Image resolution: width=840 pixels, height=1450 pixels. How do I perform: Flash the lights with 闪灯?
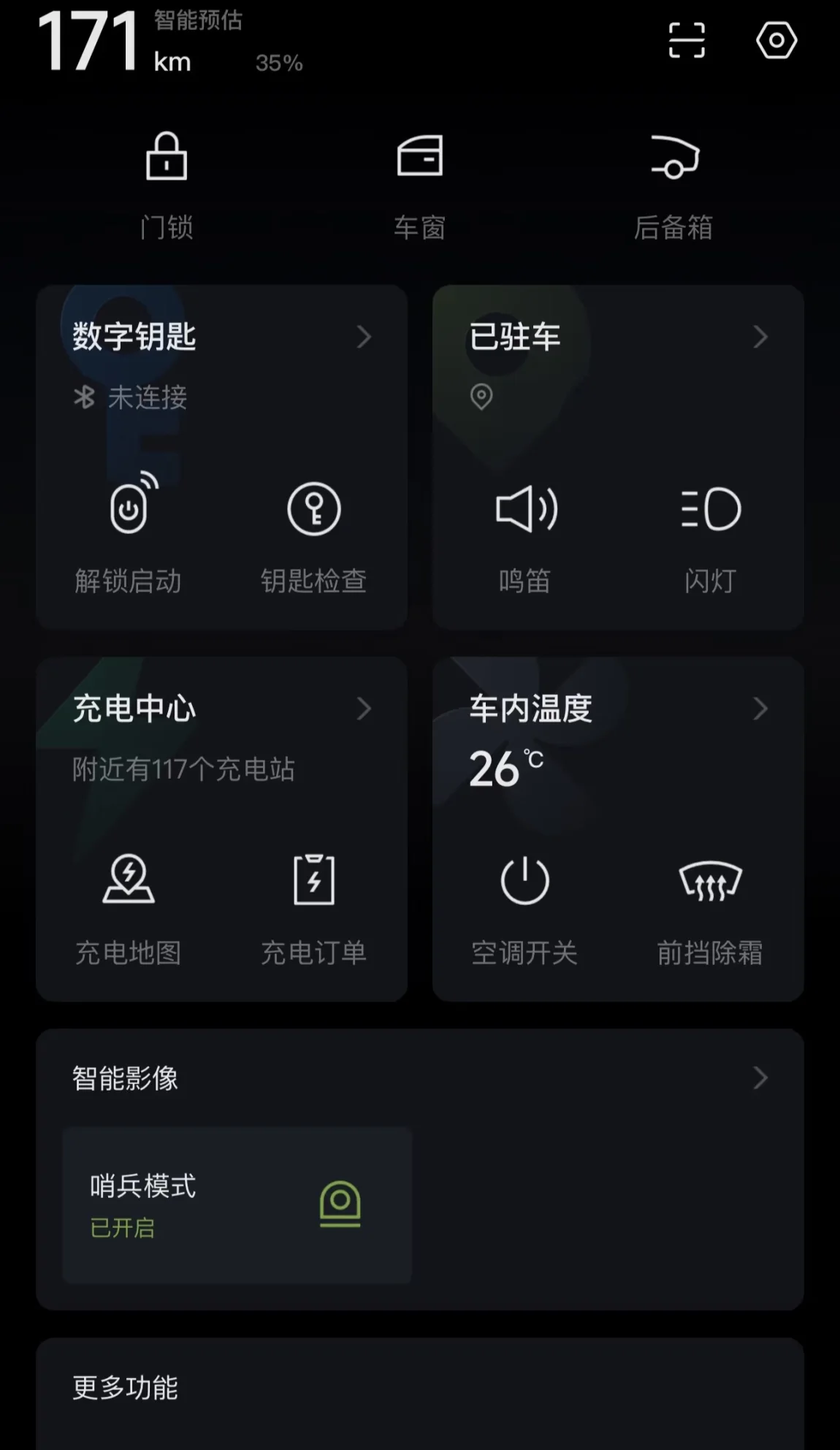point(710,538)
